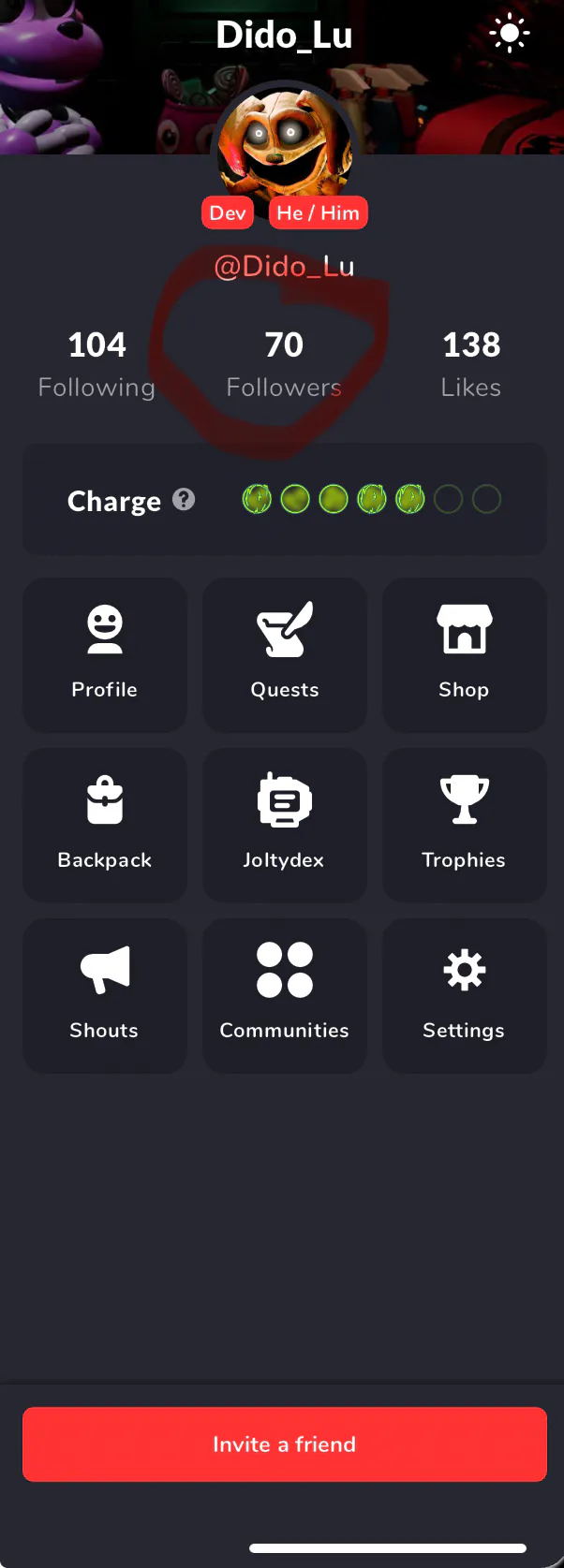Screen dimensions: 564x1568
Task: Open the Profile tile
Action: (105, 654)
